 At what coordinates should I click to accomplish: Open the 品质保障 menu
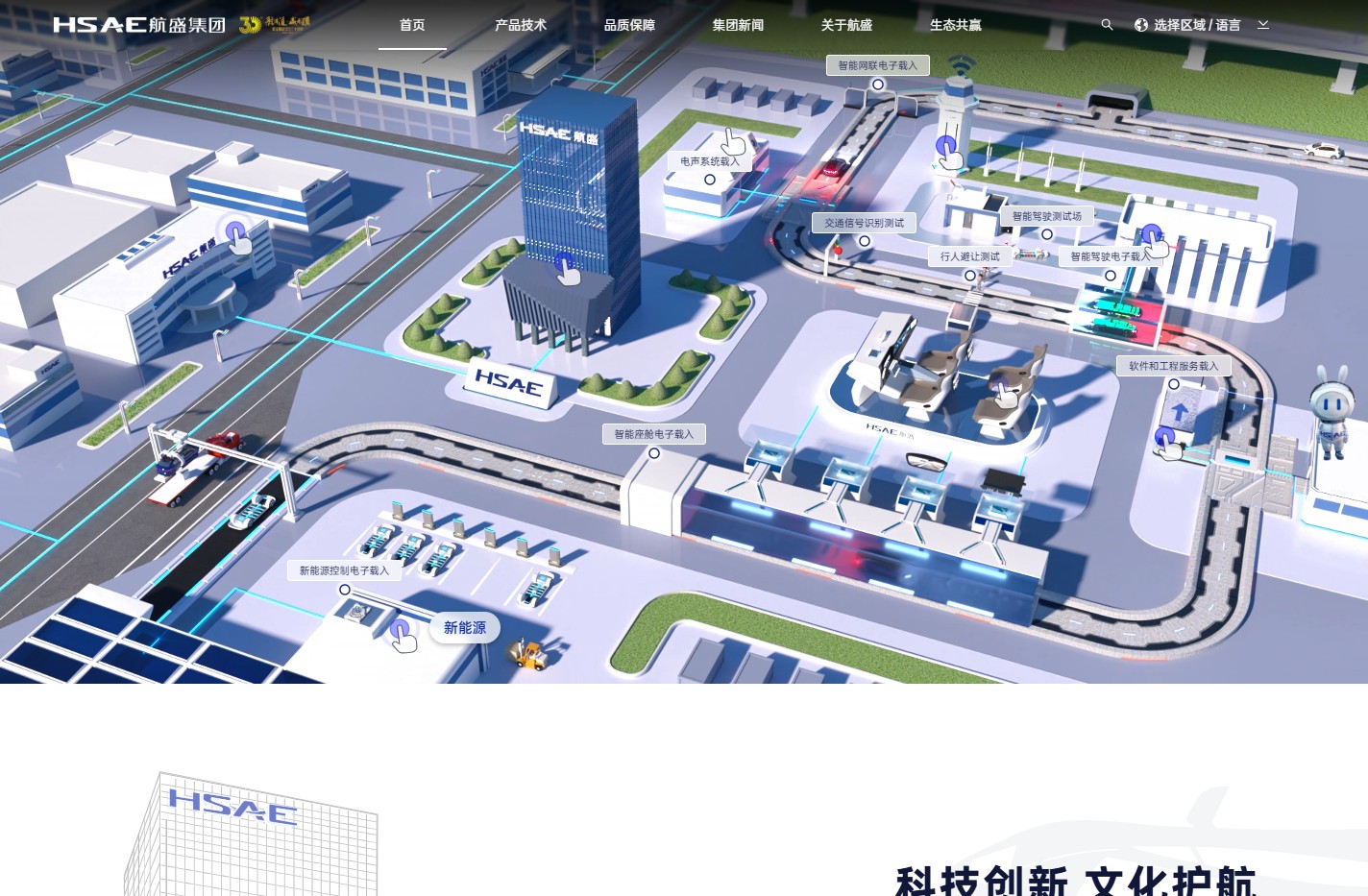pyautogui.click(x=629, y=25)
